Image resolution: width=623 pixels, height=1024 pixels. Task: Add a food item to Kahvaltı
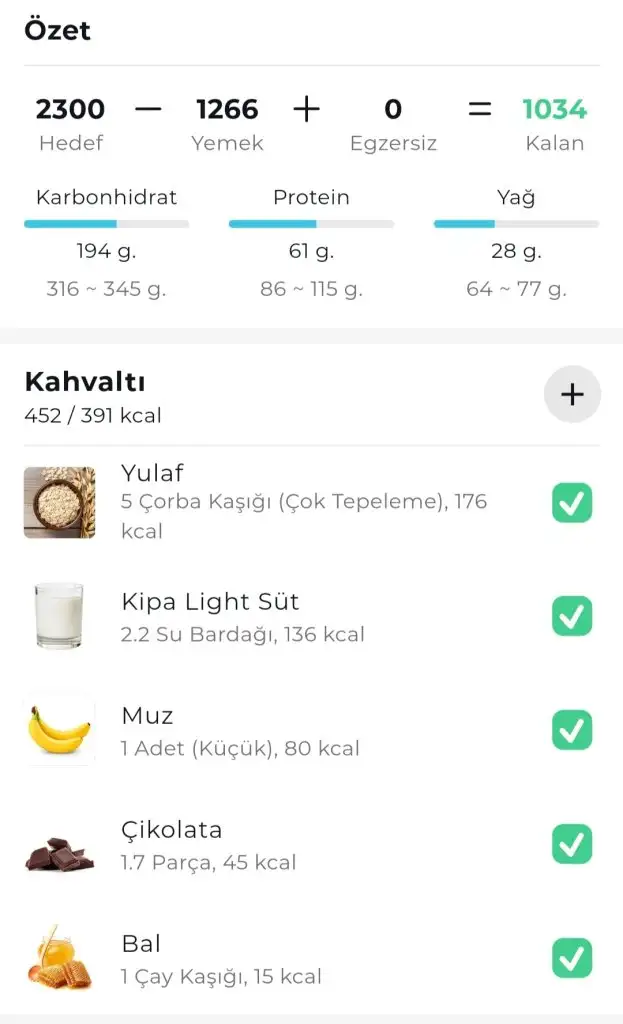pyautogui.click(x=572, y=395)
